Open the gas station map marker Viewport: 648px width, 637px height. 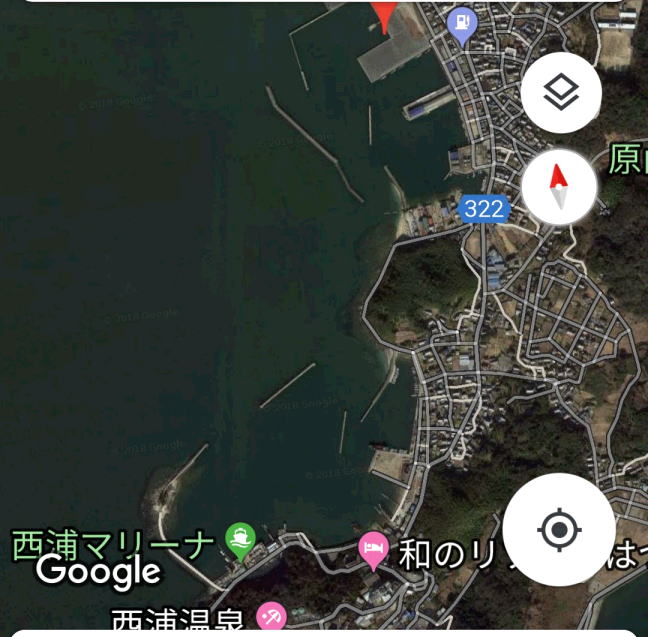coord(461,24)
